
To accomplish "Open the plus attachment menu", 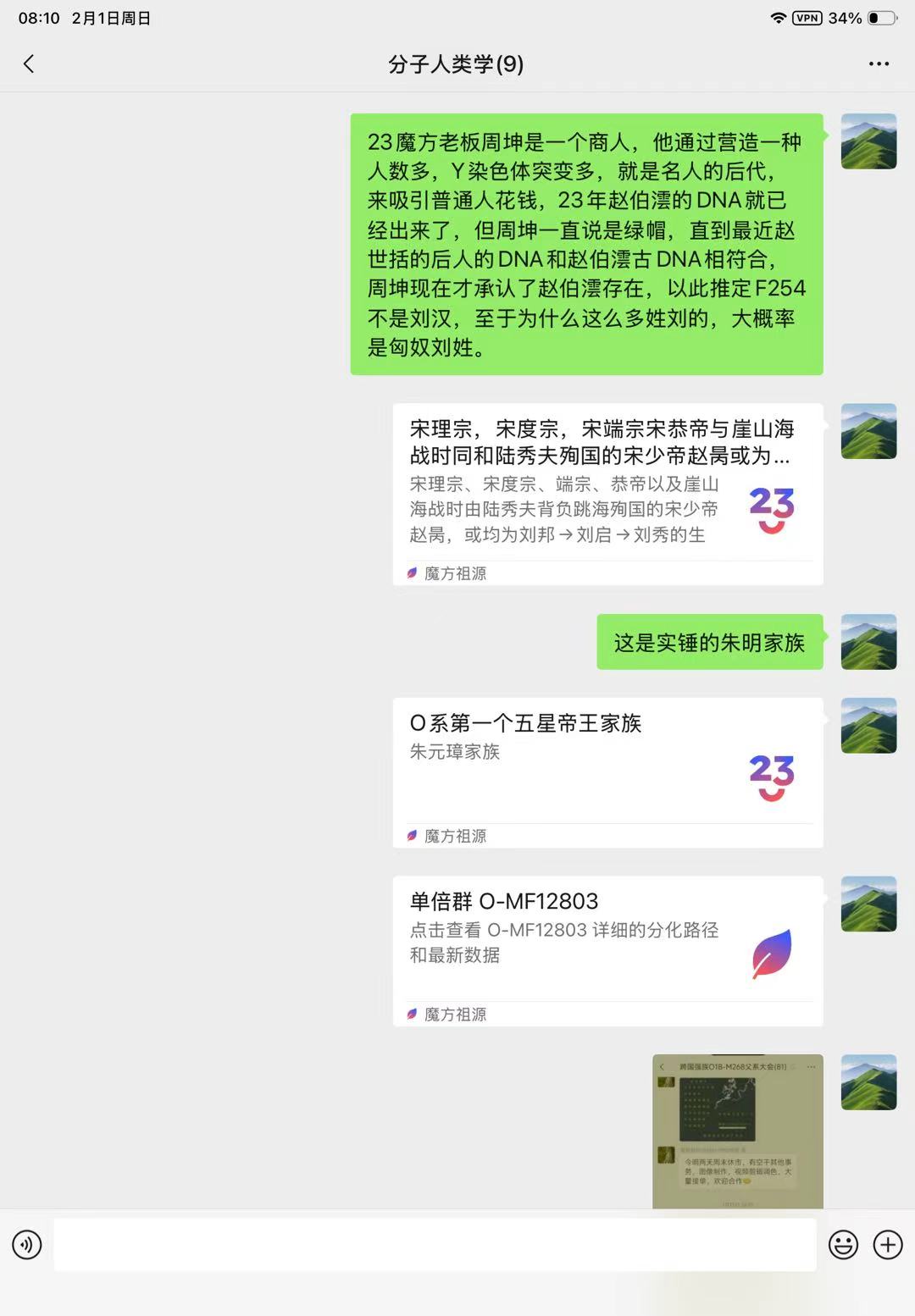I will (888, 1245).
